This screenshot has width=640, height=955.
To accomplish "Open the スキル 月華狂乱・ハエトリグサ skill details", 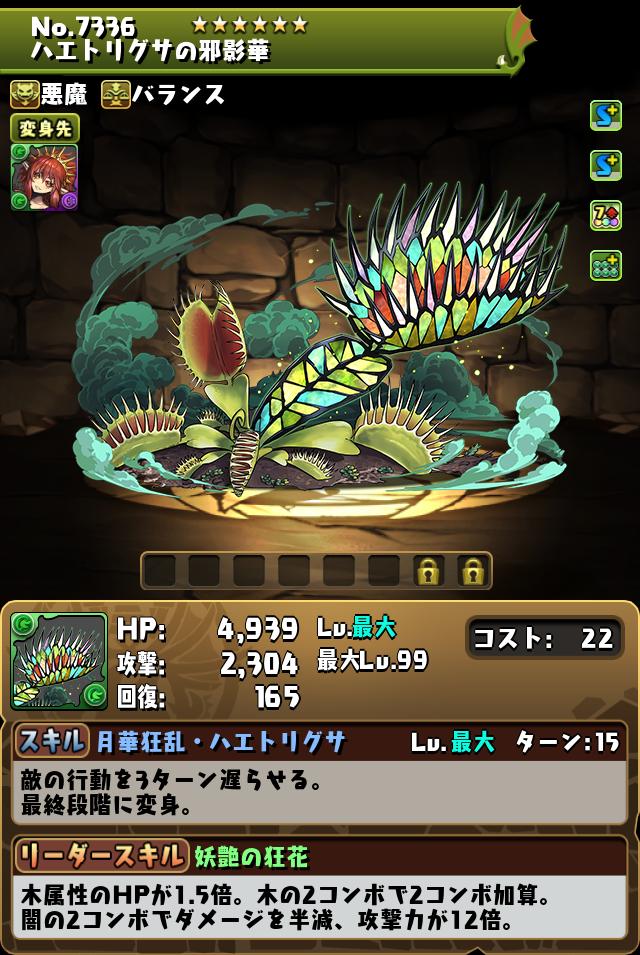I will coord(318,742).
